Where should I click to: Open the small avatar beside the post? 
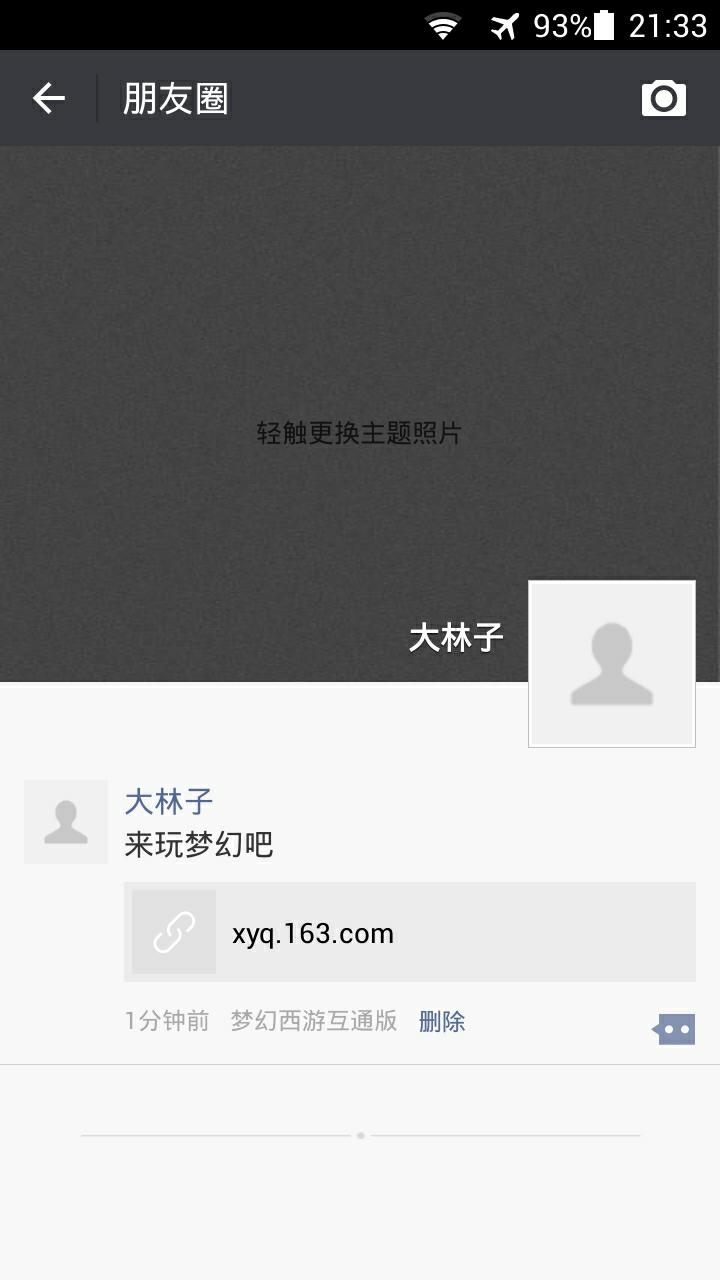[66, 822]
